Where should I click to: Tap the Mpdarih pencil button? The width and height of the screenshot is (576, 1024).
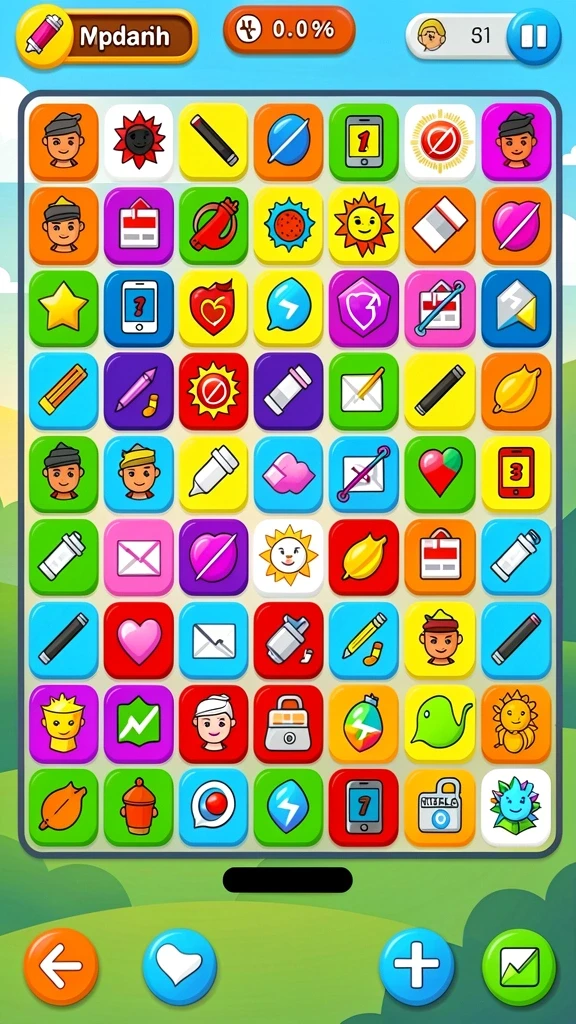coord(106,36)
